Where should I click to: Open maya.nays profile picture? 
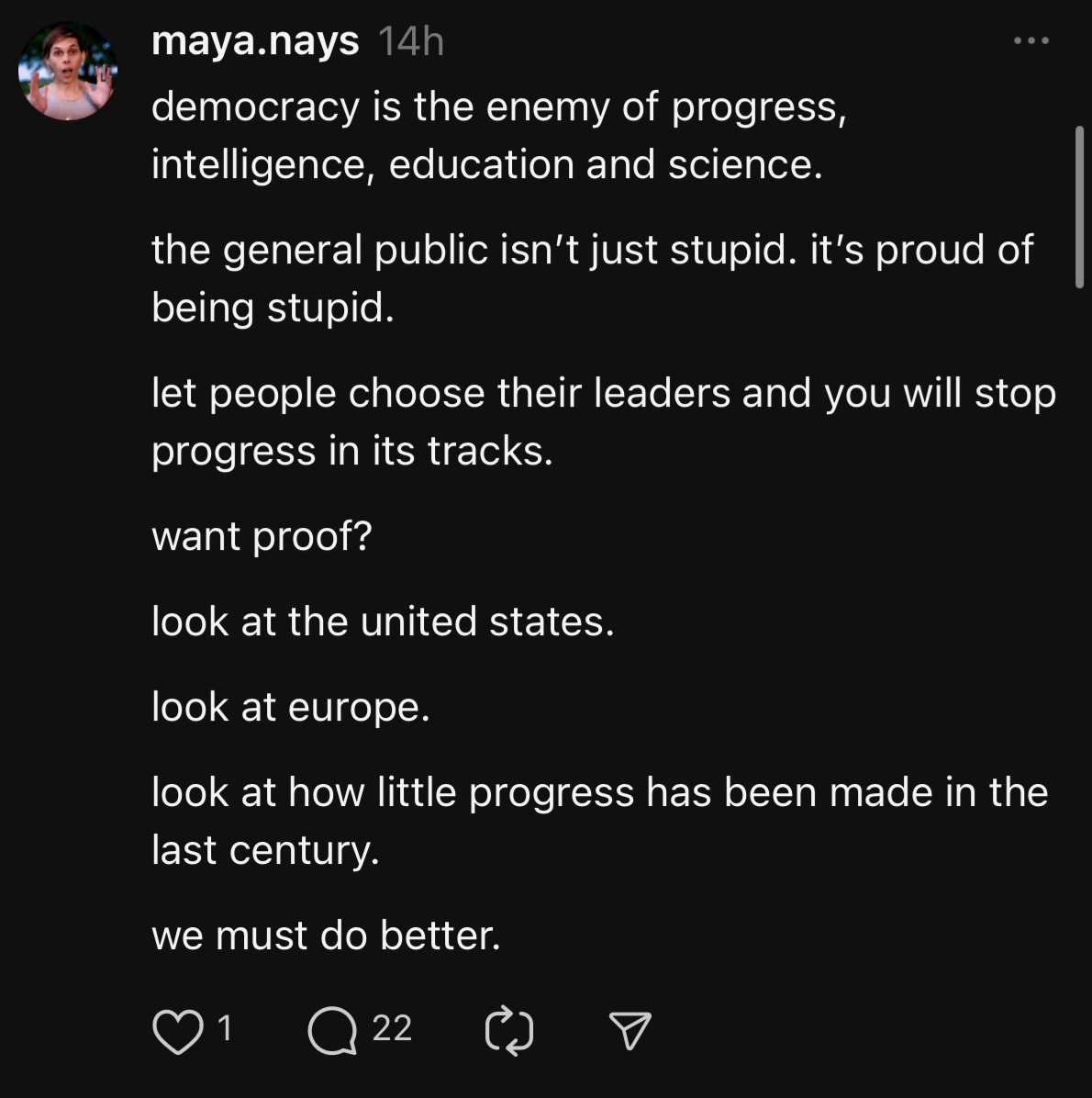(67, 72)
